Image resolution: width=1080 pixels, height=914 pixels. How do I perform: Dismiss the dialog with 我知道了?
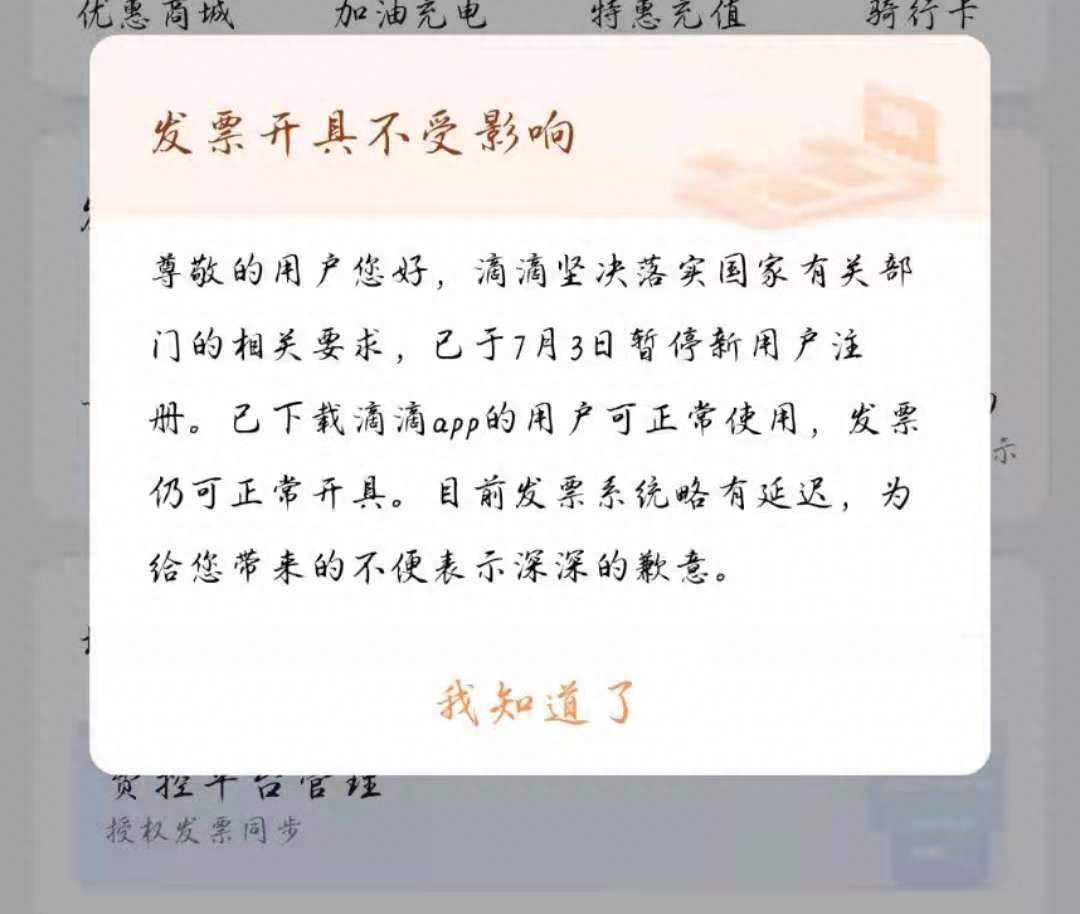tap(538, 704)
